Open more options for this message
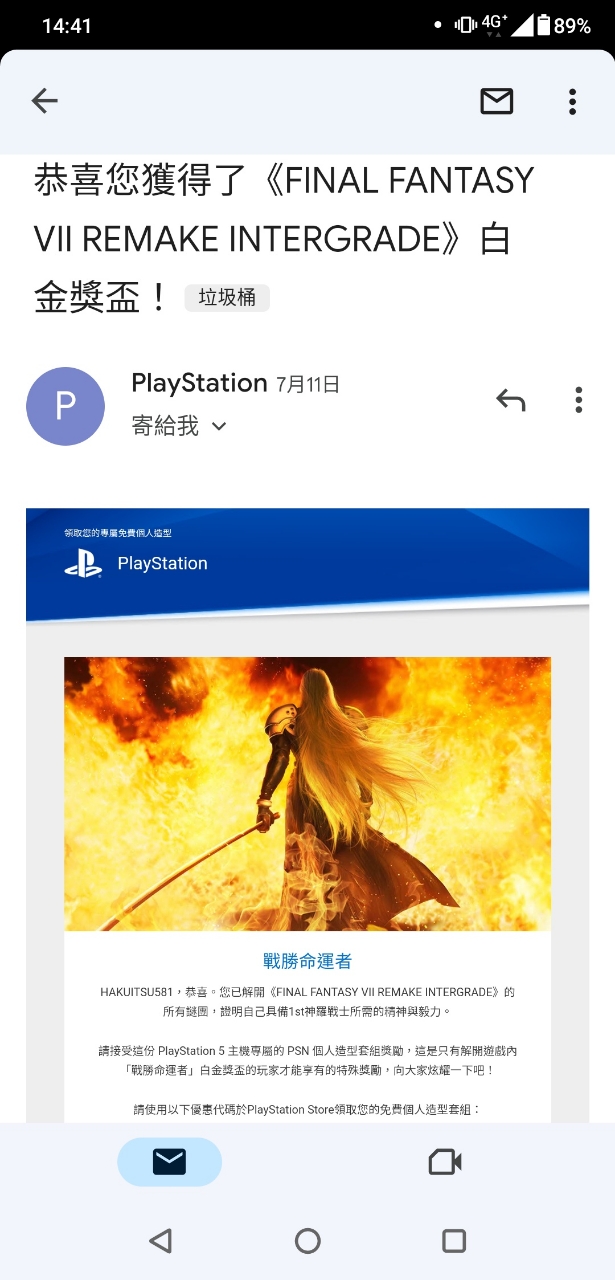615x1280 pixels. pyautogui.click(x=578, y=401)
